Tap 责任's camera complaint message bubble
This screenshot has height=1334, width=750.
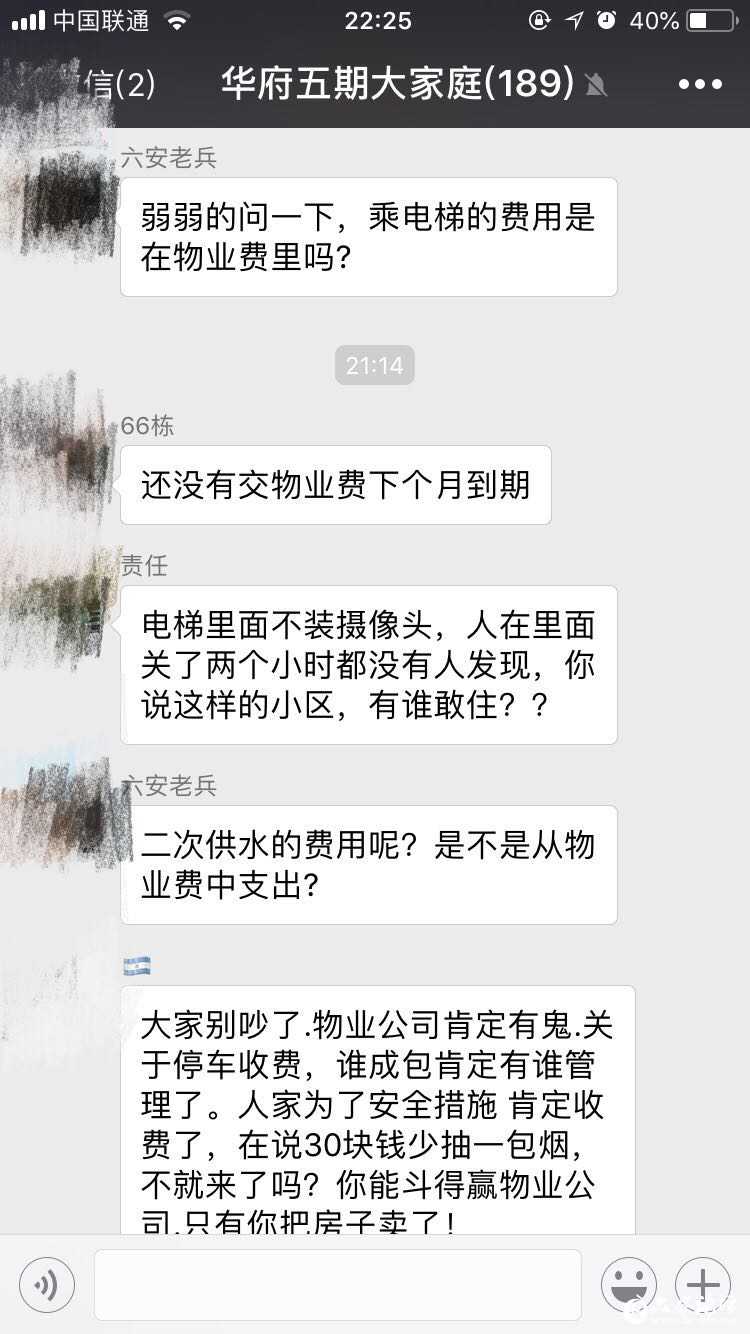(368, 664)
